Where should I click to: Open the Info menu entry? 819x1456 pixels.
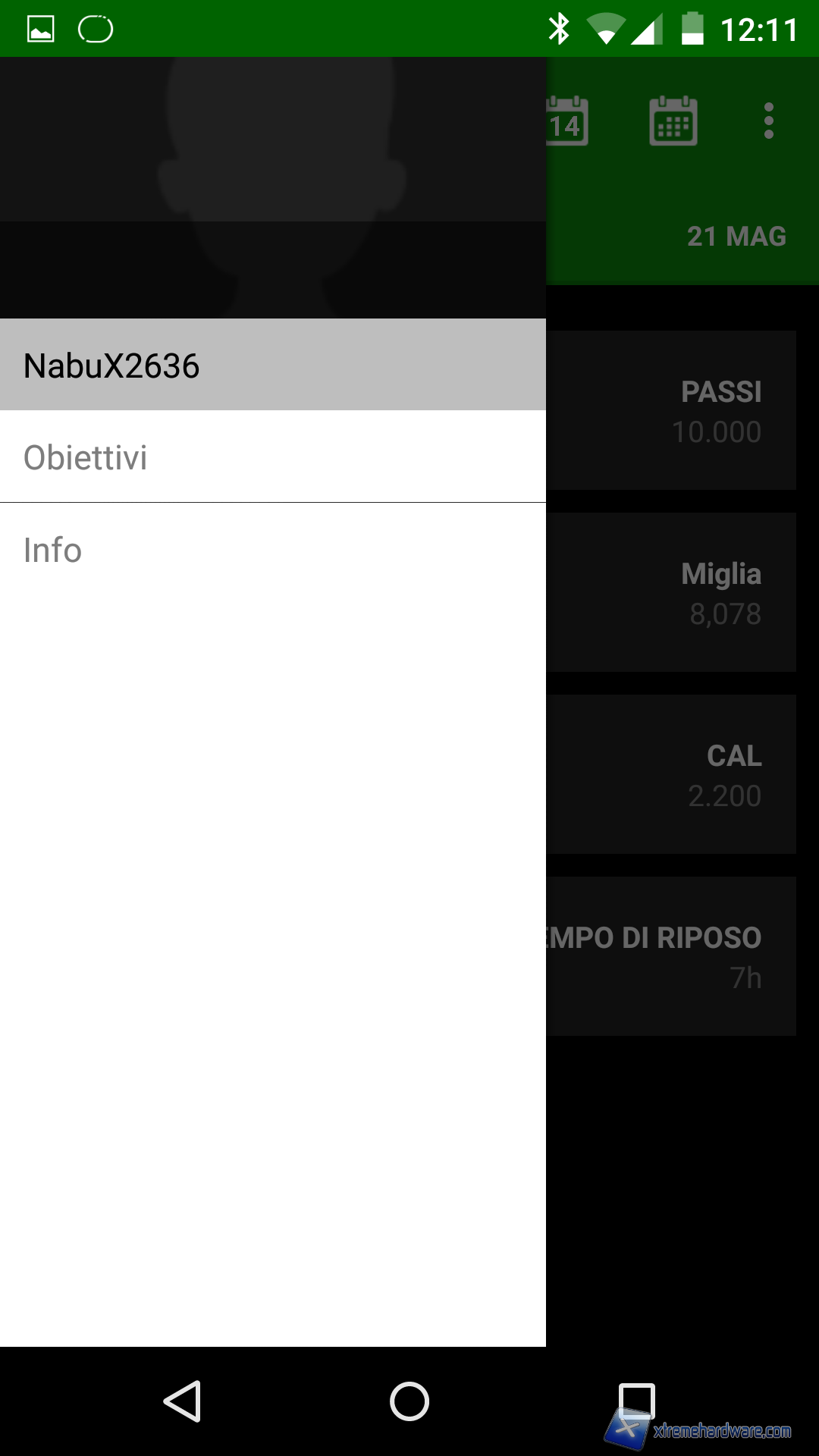[x=273, y=550]
